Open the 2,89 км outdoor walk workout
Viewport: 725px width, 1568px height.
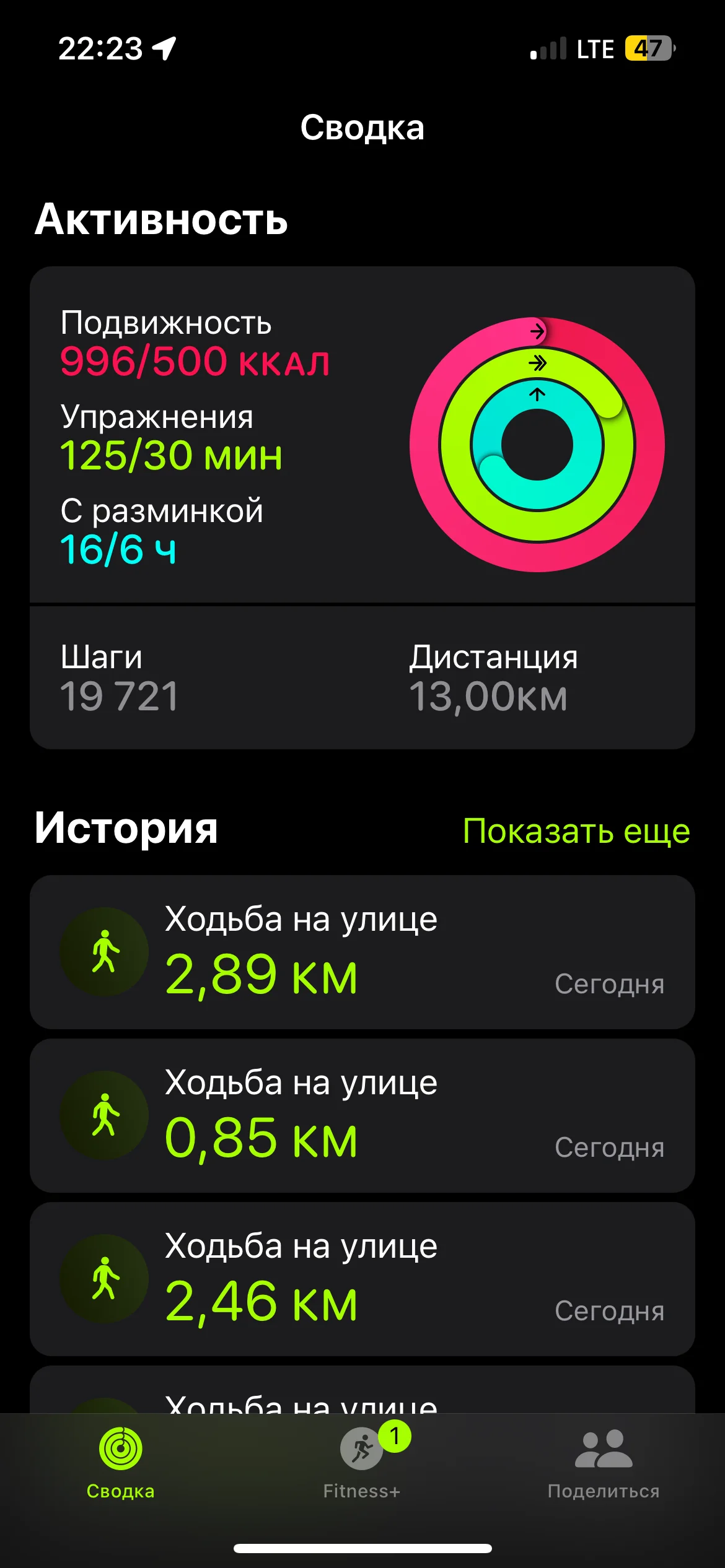tap(362, 952)
